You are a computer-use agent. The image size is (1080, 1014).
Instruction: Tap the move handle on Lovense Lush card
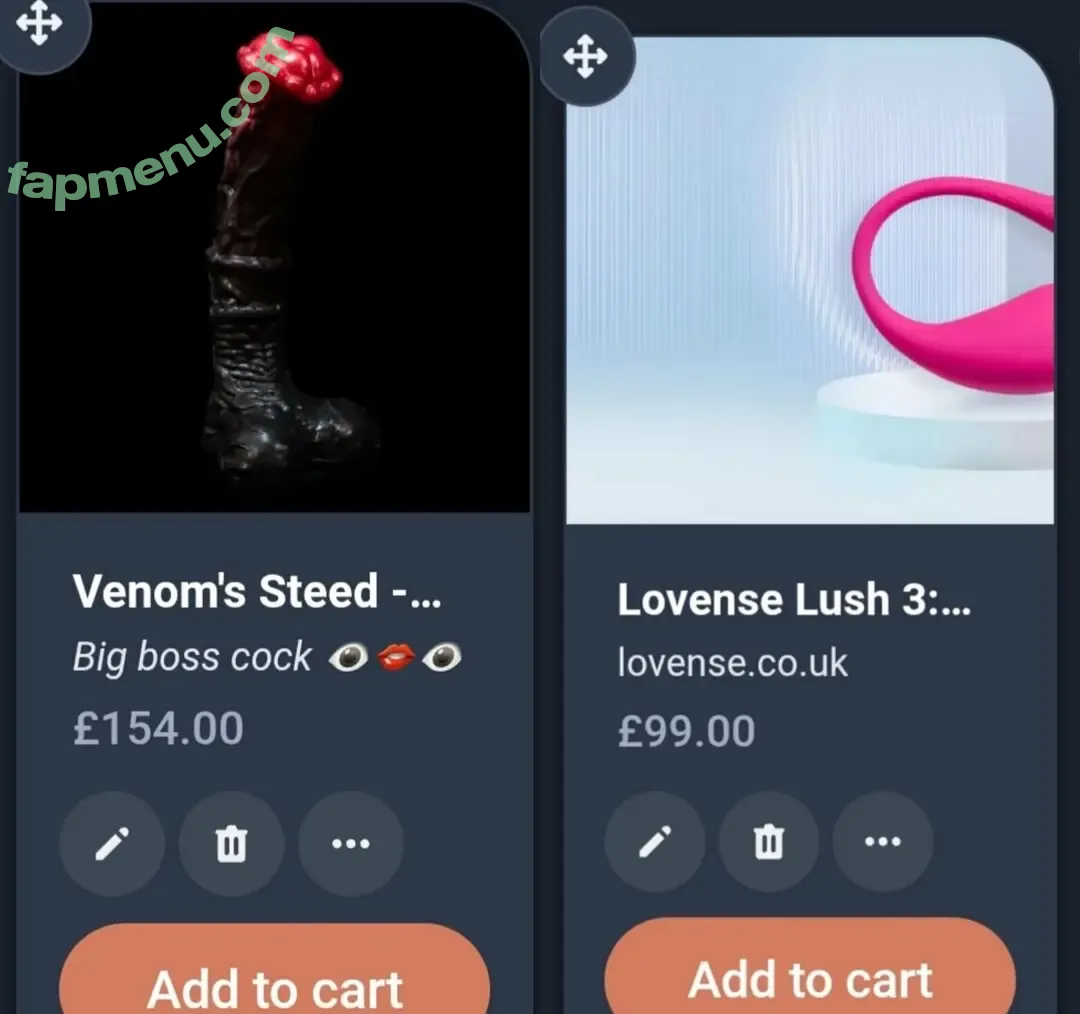(x=586, y=56)
